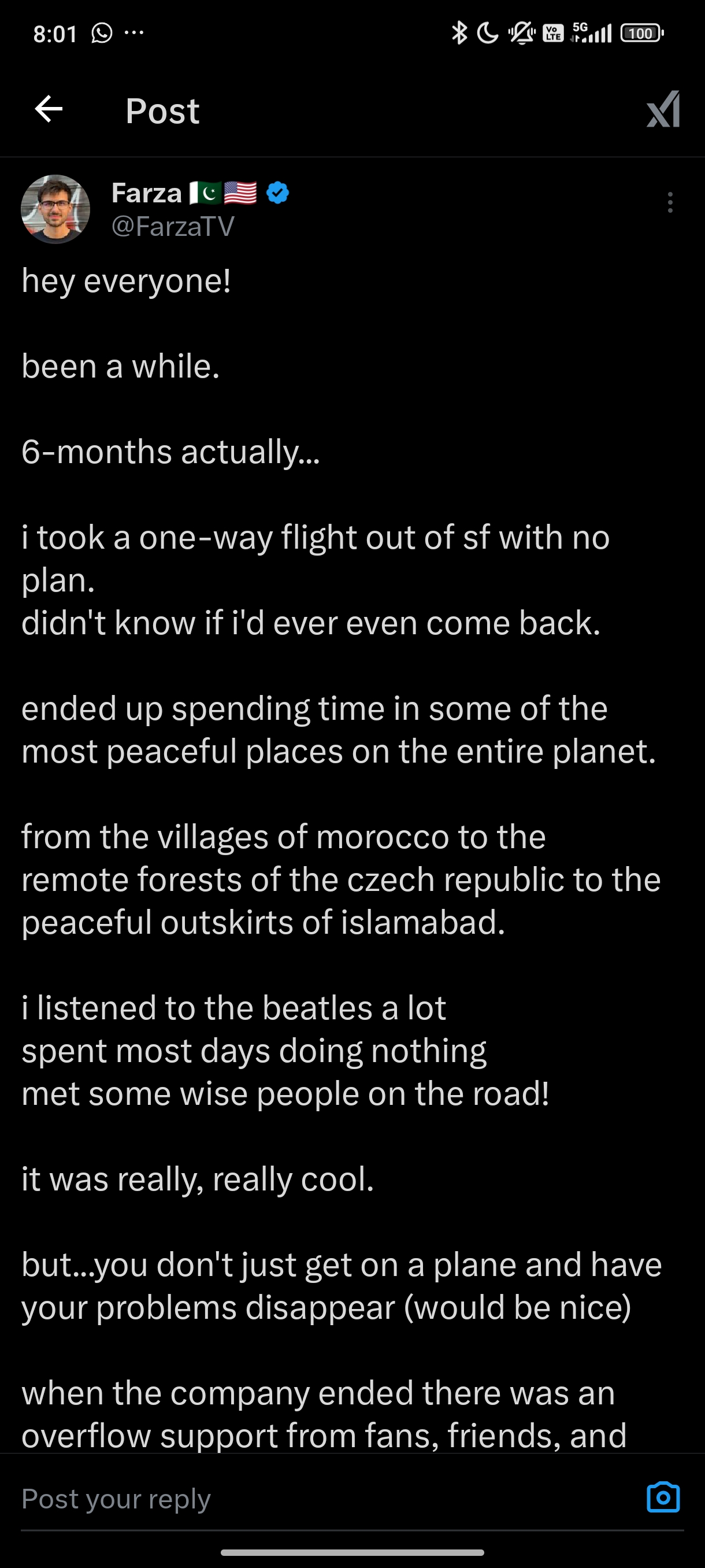The height and width of the screenshot is (1568, 705).
Task: Open the @FarzaTV profile handle
Action: [173, 227]
